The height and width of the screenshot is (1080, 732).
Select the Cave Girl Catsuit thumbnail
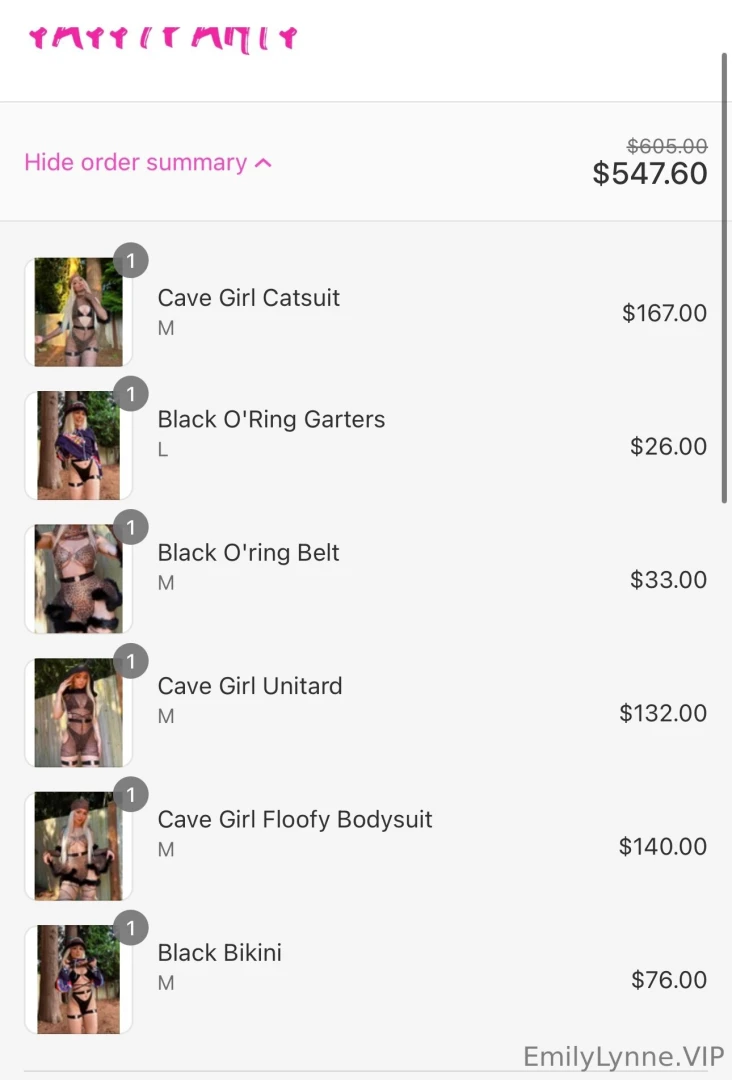[77, 312]
